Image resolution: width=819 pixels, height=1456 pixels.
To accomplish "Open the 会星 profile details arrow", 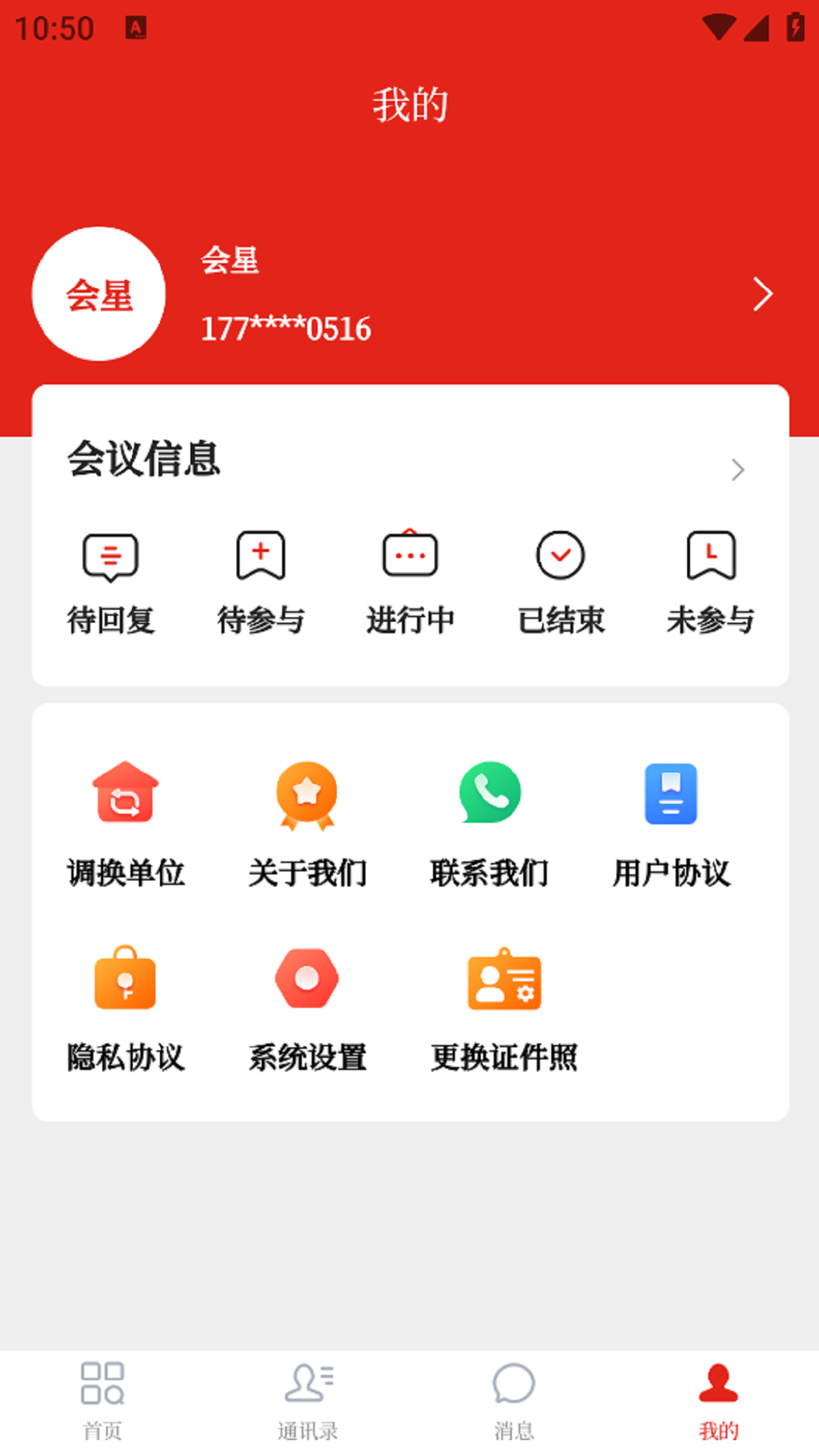I will tap(762, 294).
